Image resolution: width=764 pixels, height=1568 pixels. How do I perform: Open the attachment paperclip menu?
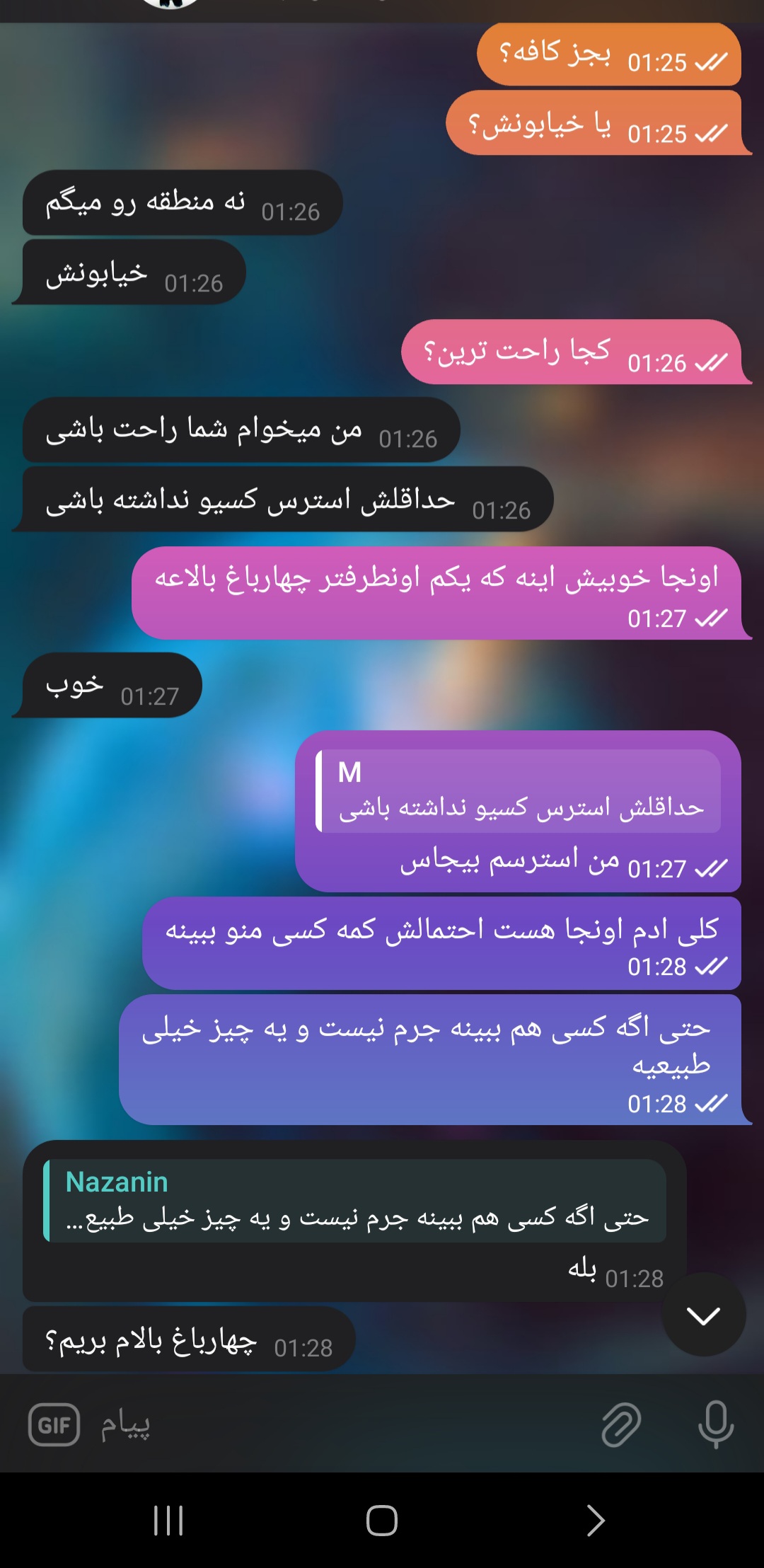click(620, 1424)
